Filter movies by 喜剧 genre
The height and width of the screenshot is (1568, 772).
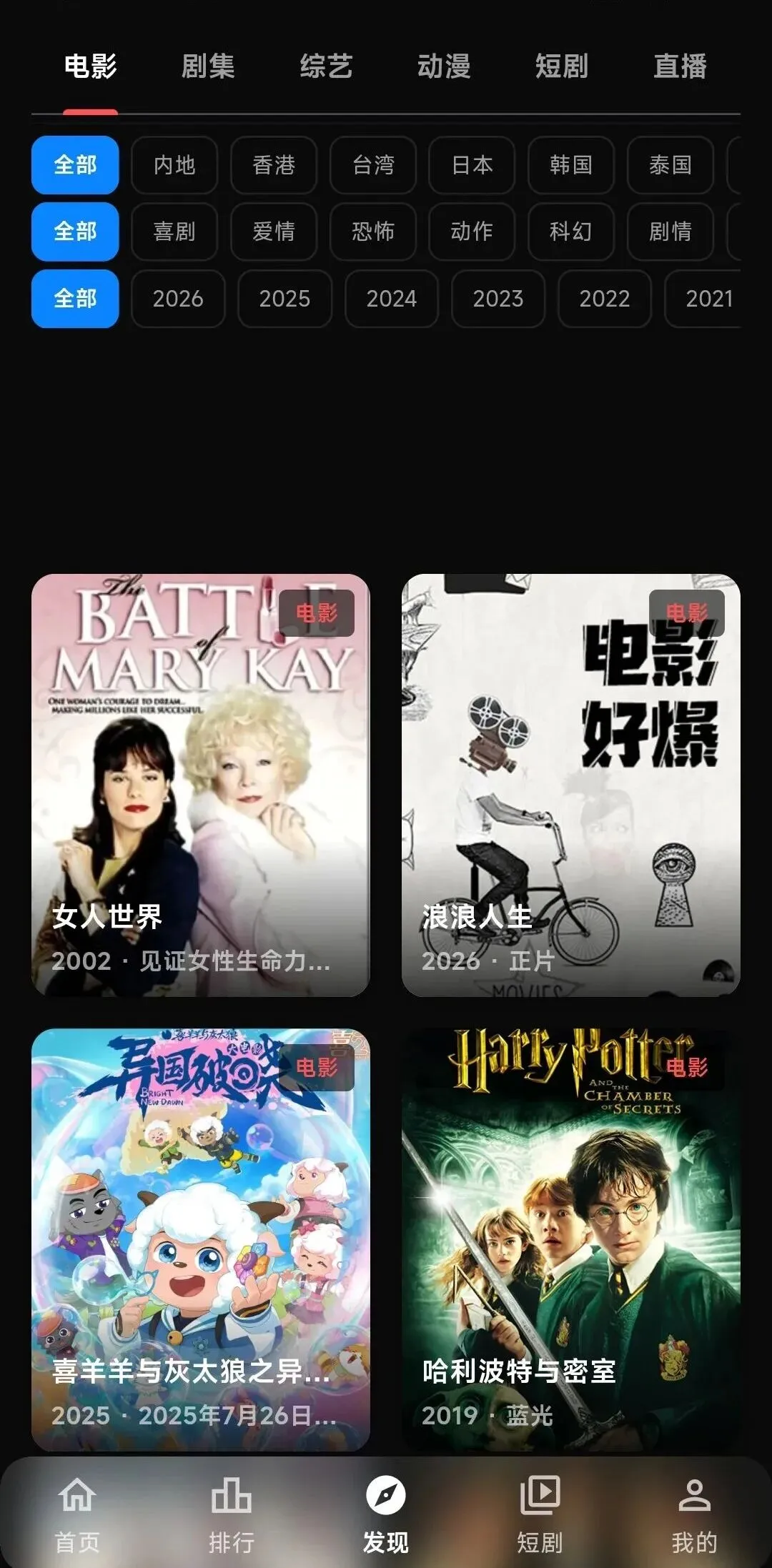click(174, 232)
